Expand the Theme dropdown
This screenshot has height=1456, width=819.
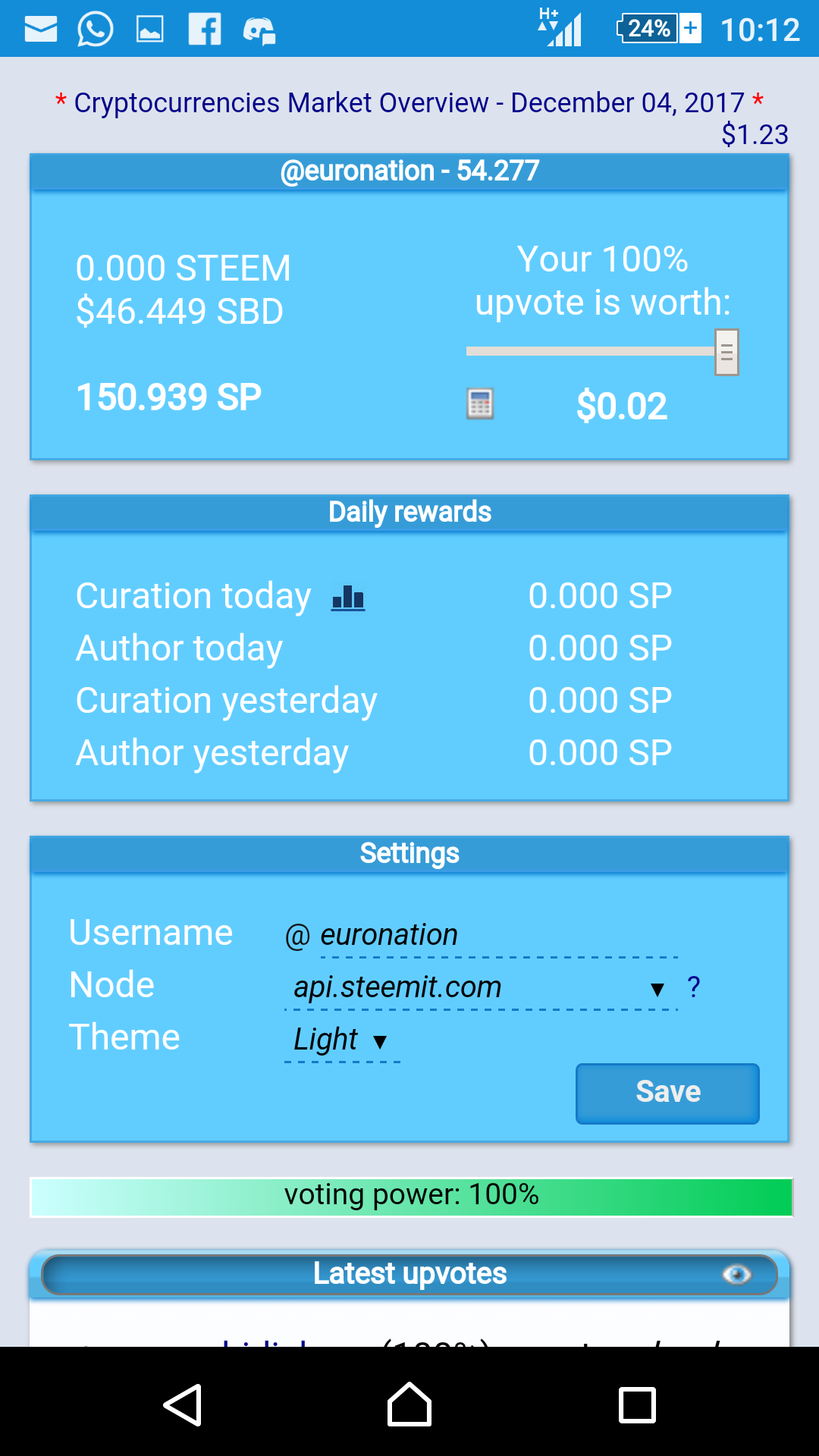tap(341, 1040)
